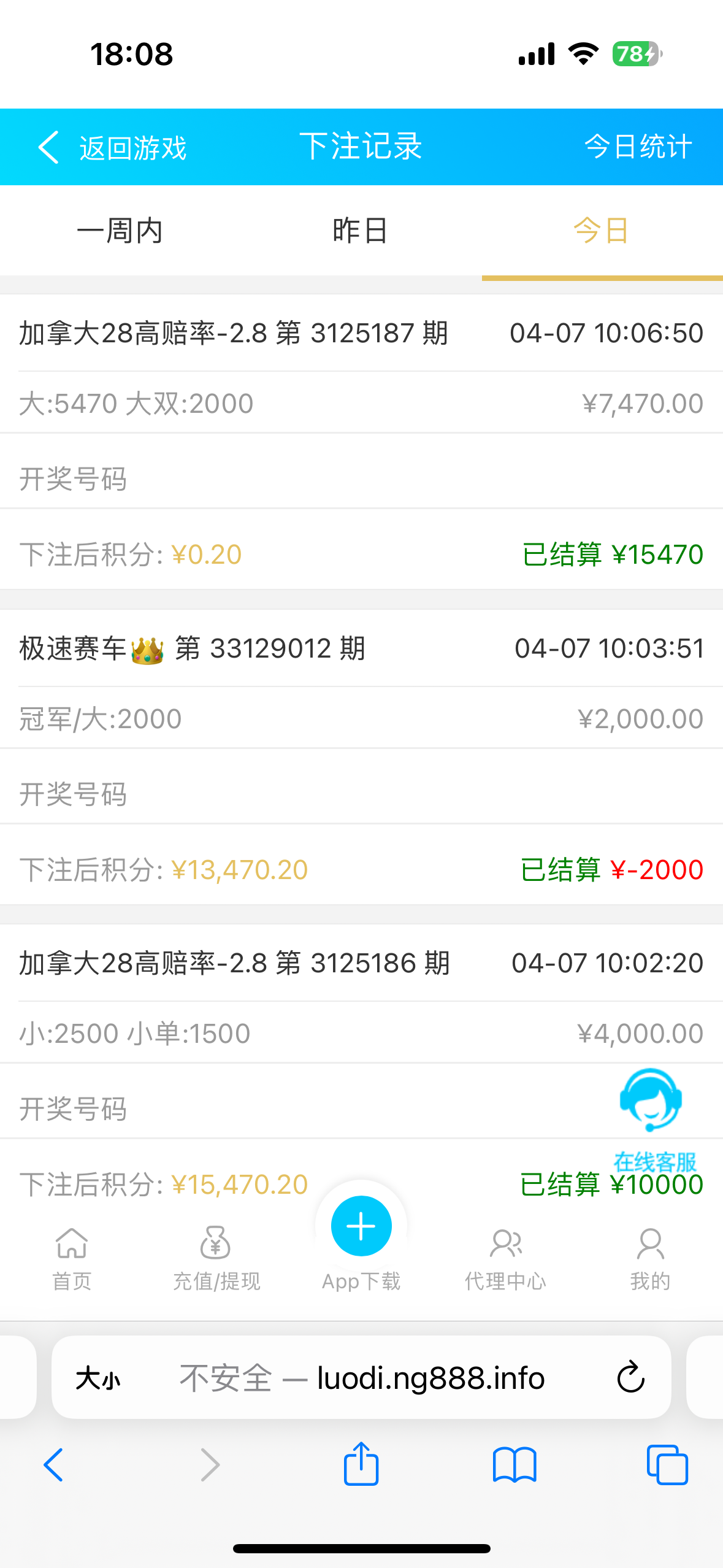Reload the page in Safari
Image resolution: width=723 pixels, height=1568 pixels.
point(630,1378)
